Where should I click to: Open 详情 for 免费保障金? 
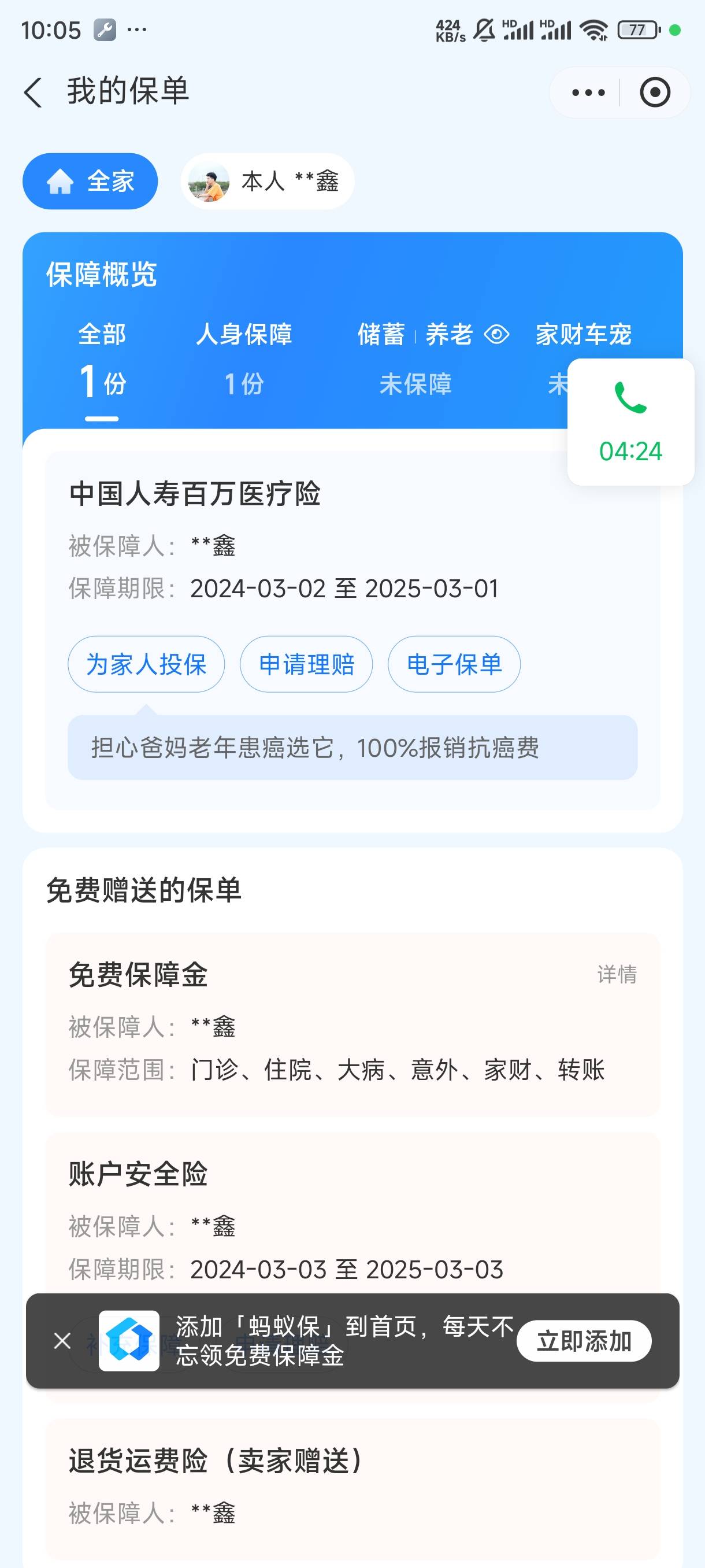coord(616,975)
